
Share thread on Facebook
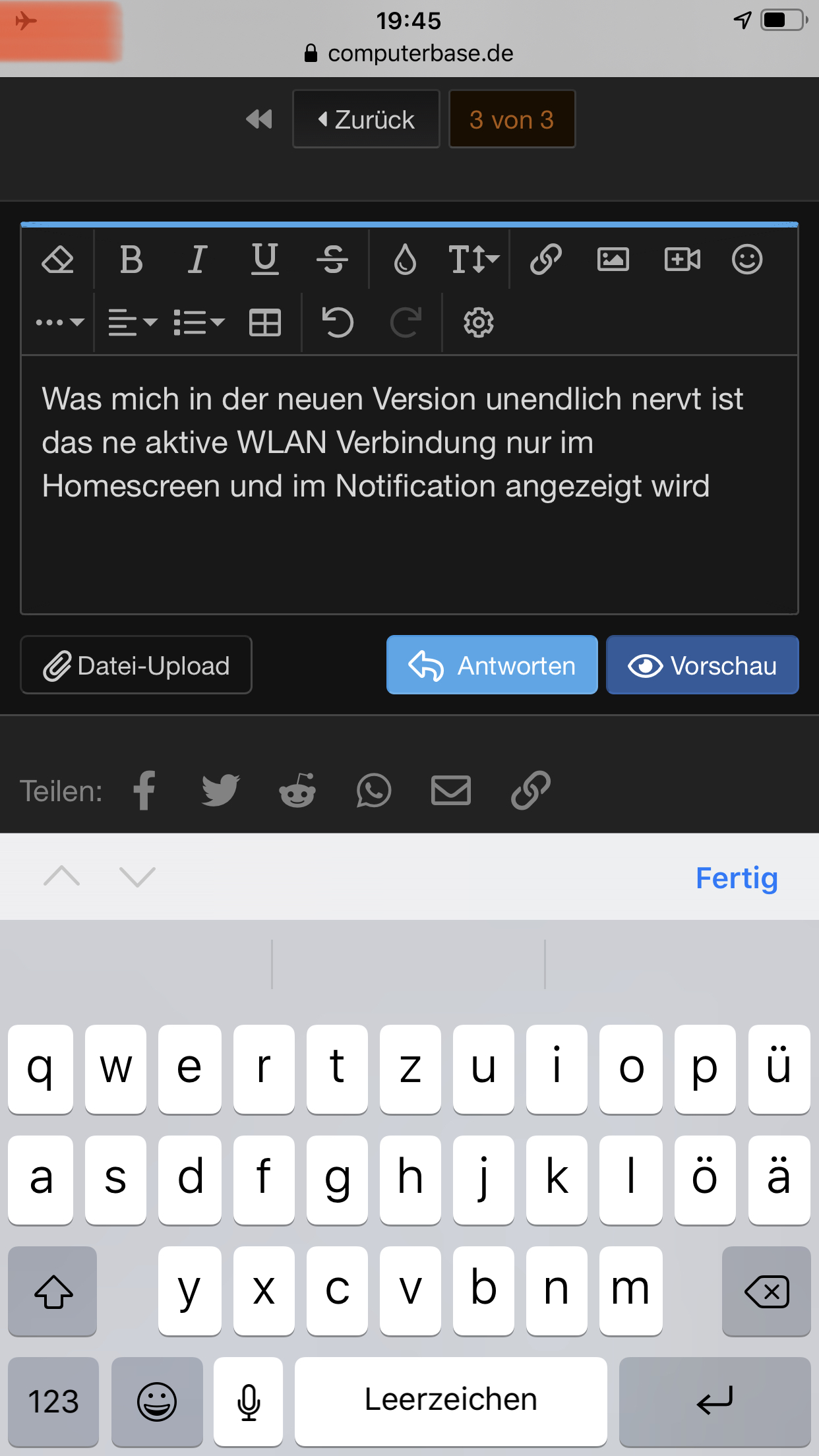click(x=144, y=790)
